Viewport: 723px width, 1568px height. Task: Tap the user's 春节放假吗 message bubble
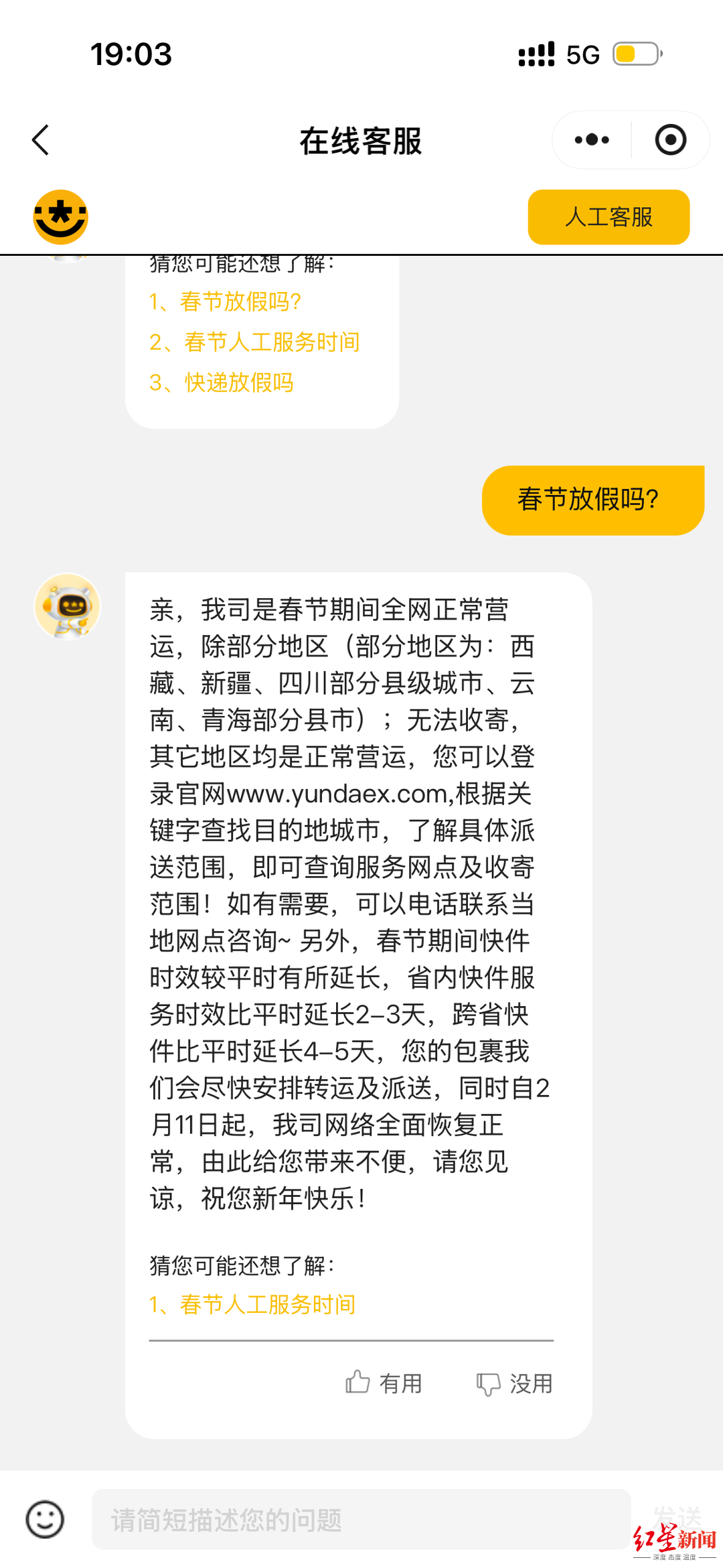tap(592, 499)
